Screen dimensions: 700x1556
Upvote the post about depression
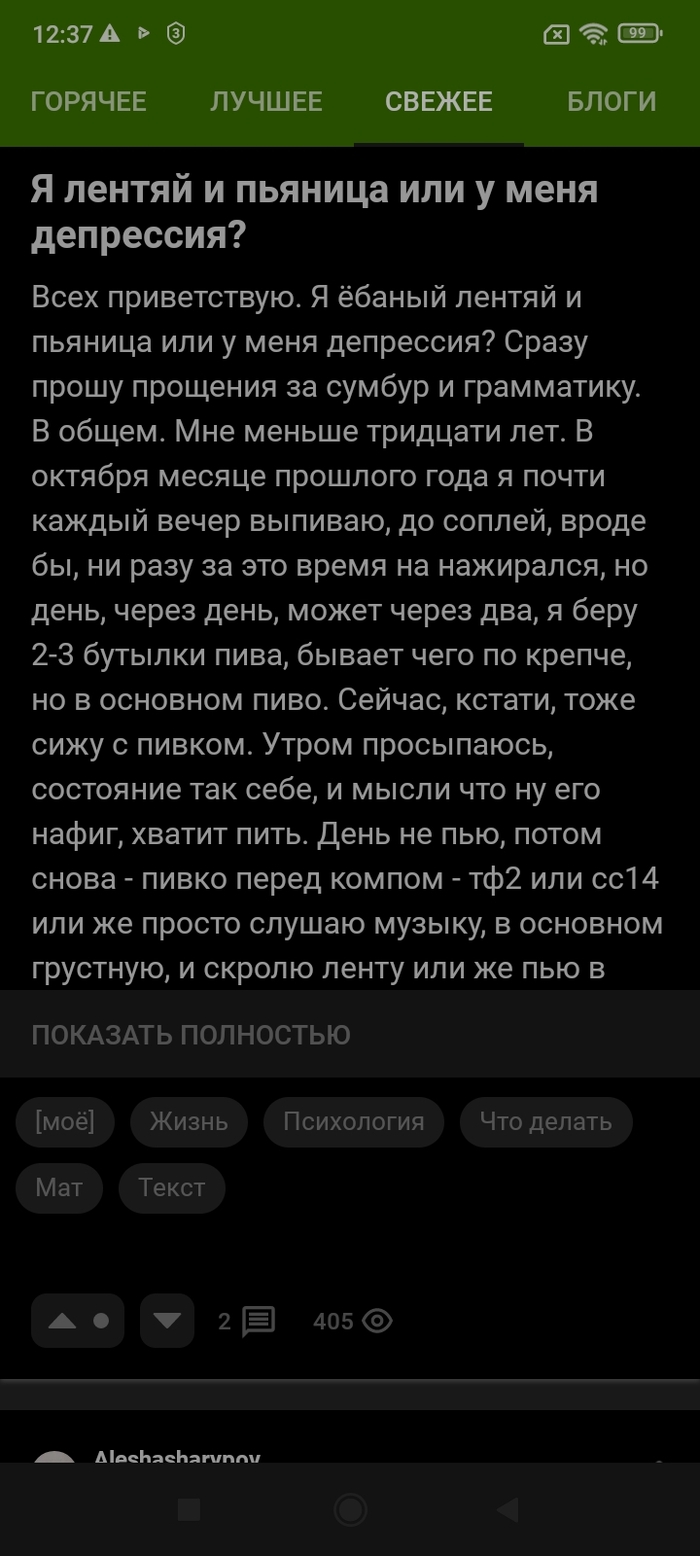pos(63,1321)
